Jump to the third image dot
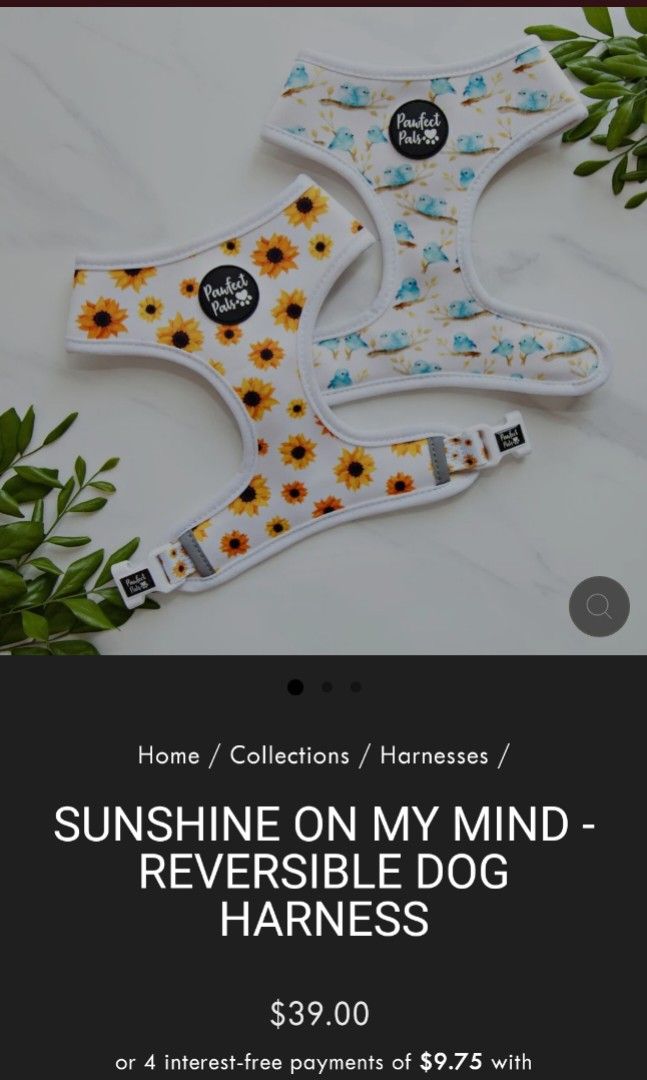 356,687
